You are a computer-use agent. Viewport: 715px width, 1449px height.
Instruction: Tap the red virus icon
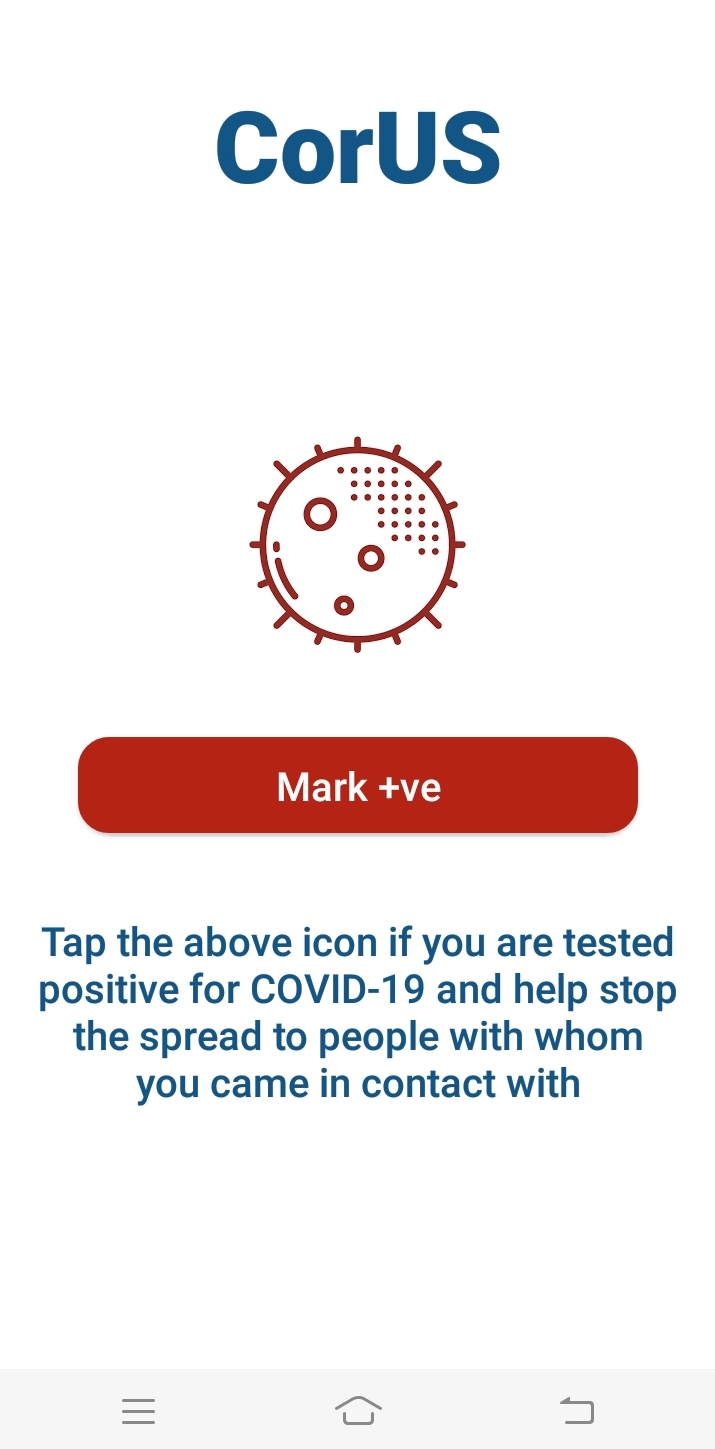(x=357, y=545)
